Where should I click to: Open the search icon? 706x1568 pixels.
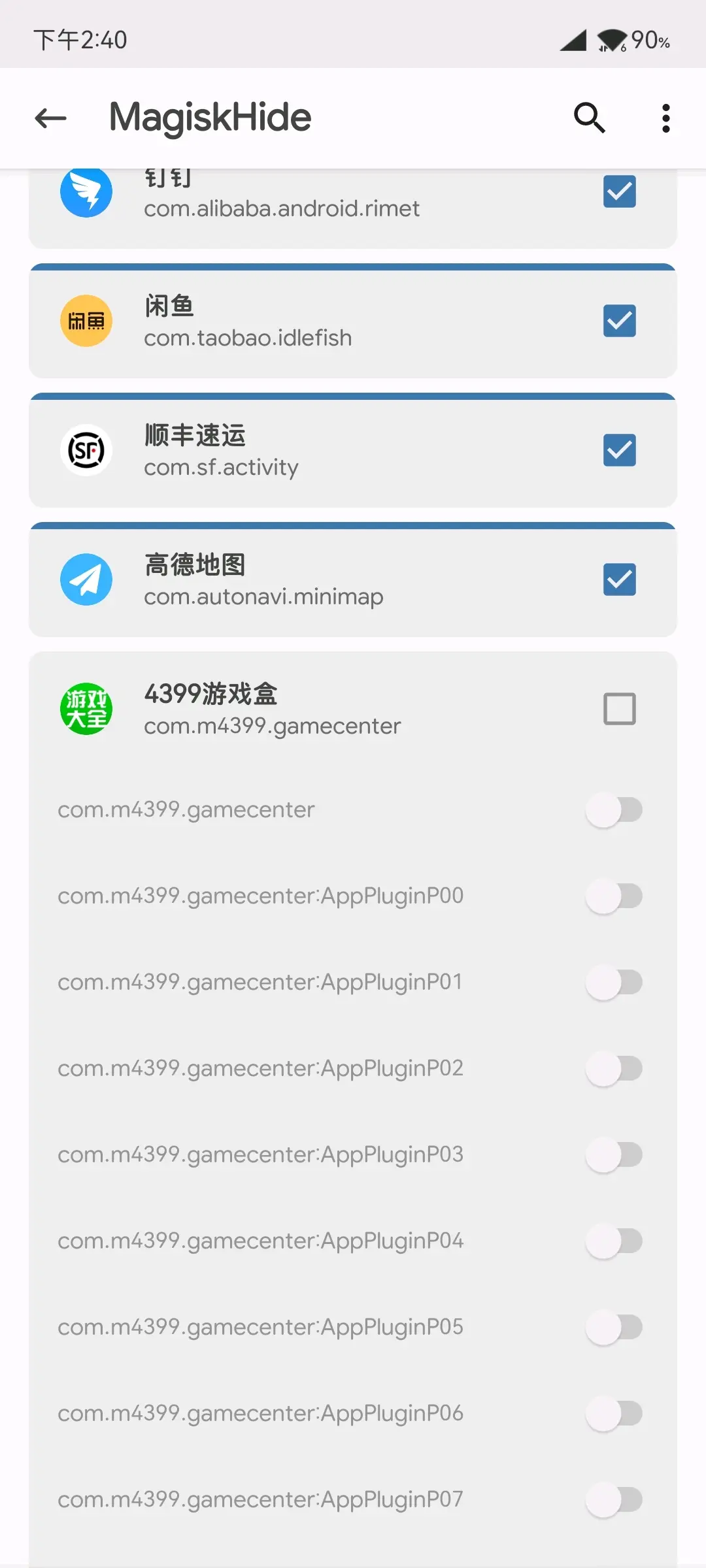(x=589, y=118)
